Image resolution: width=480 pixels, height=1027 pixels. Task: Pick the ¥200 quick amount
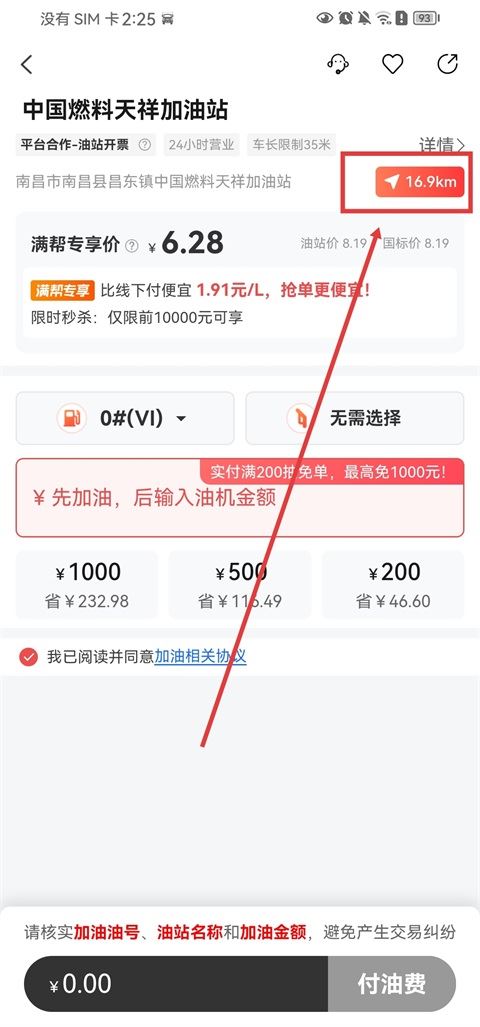(393, 584)
